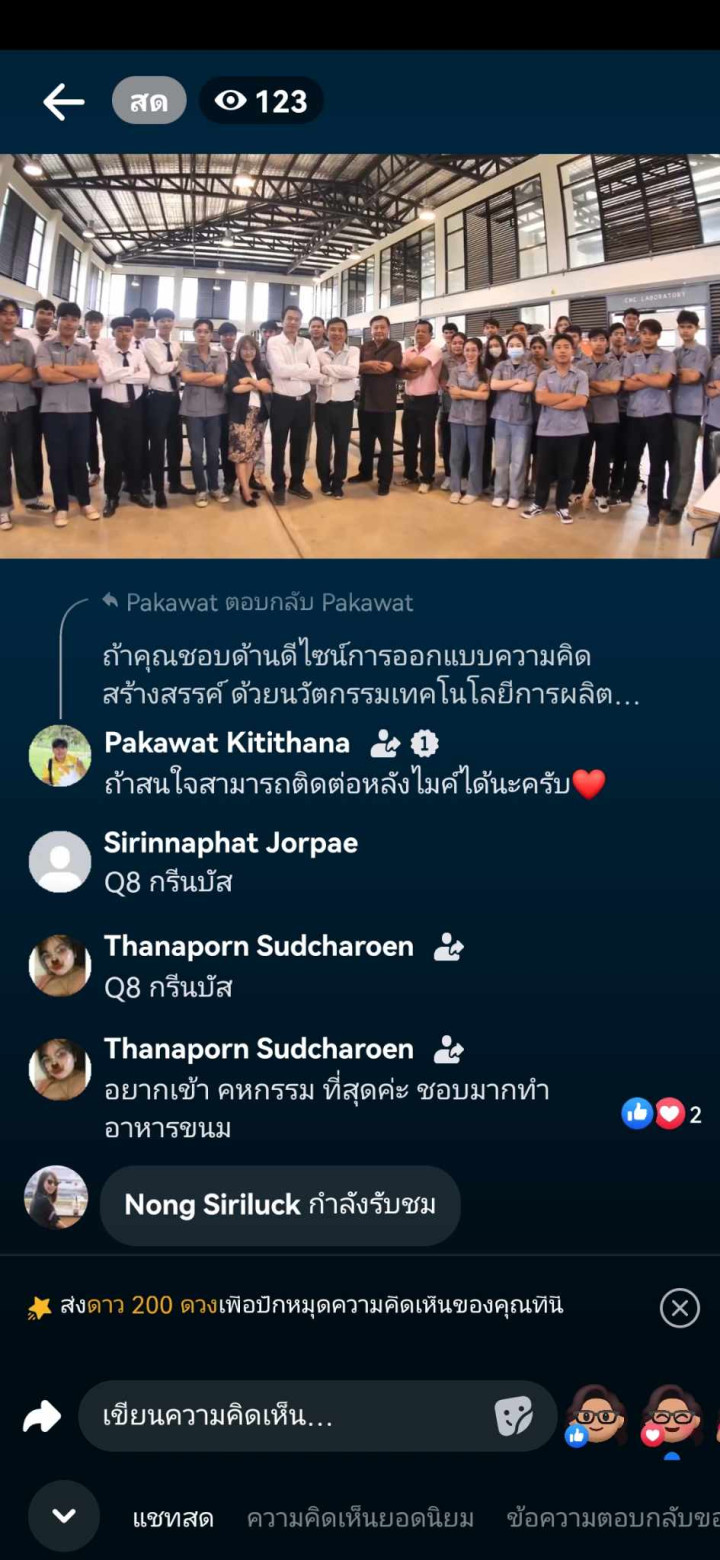
Task: Open Sirinnaphat Jorpae's profile
Action: 230,843
